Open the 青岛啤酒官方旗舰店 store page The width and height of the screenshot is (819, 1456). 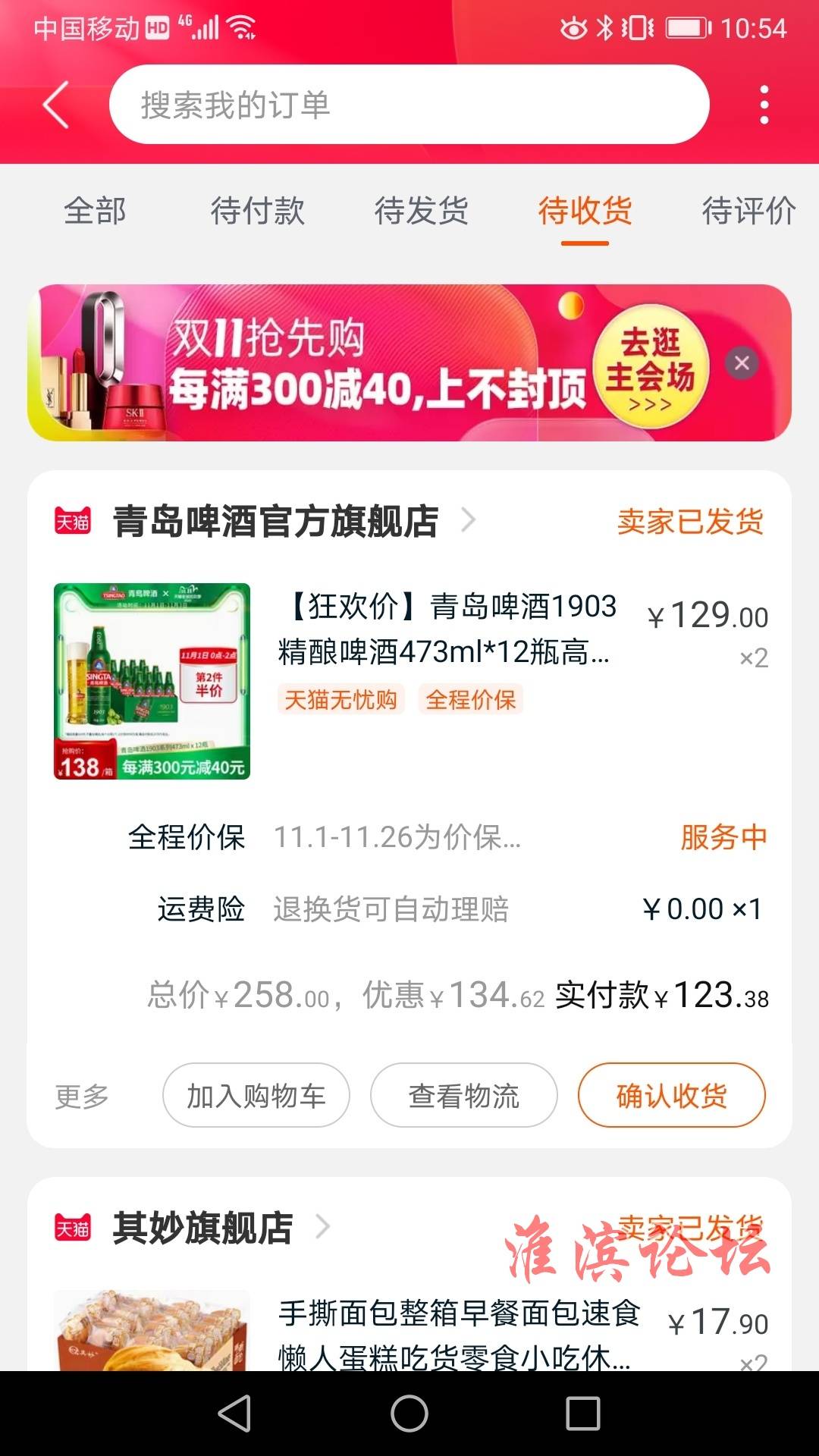pyautogui.click(x=275, y=522)
